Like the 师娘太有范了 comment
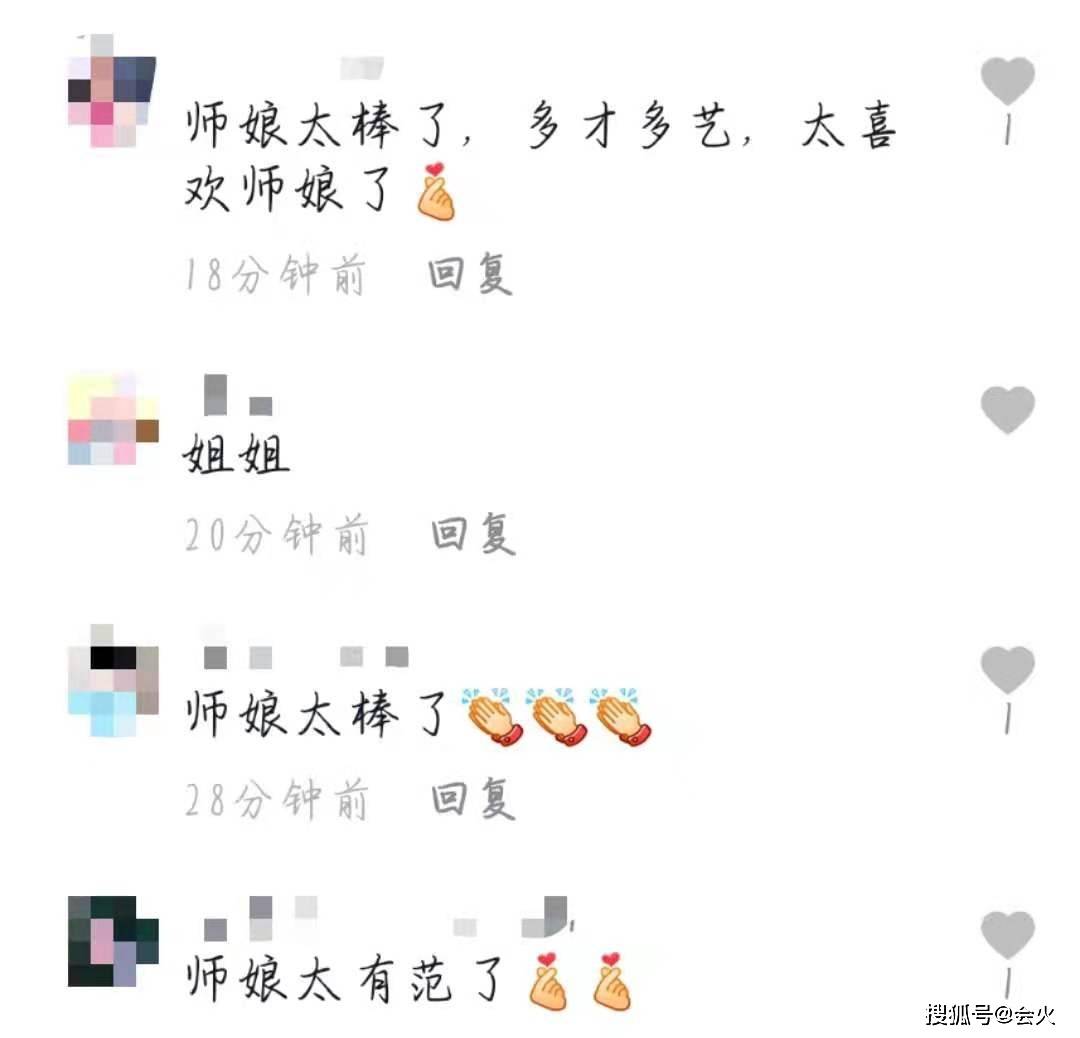The width and height of the screenshot is (1080, 1038). point(1006,936)
